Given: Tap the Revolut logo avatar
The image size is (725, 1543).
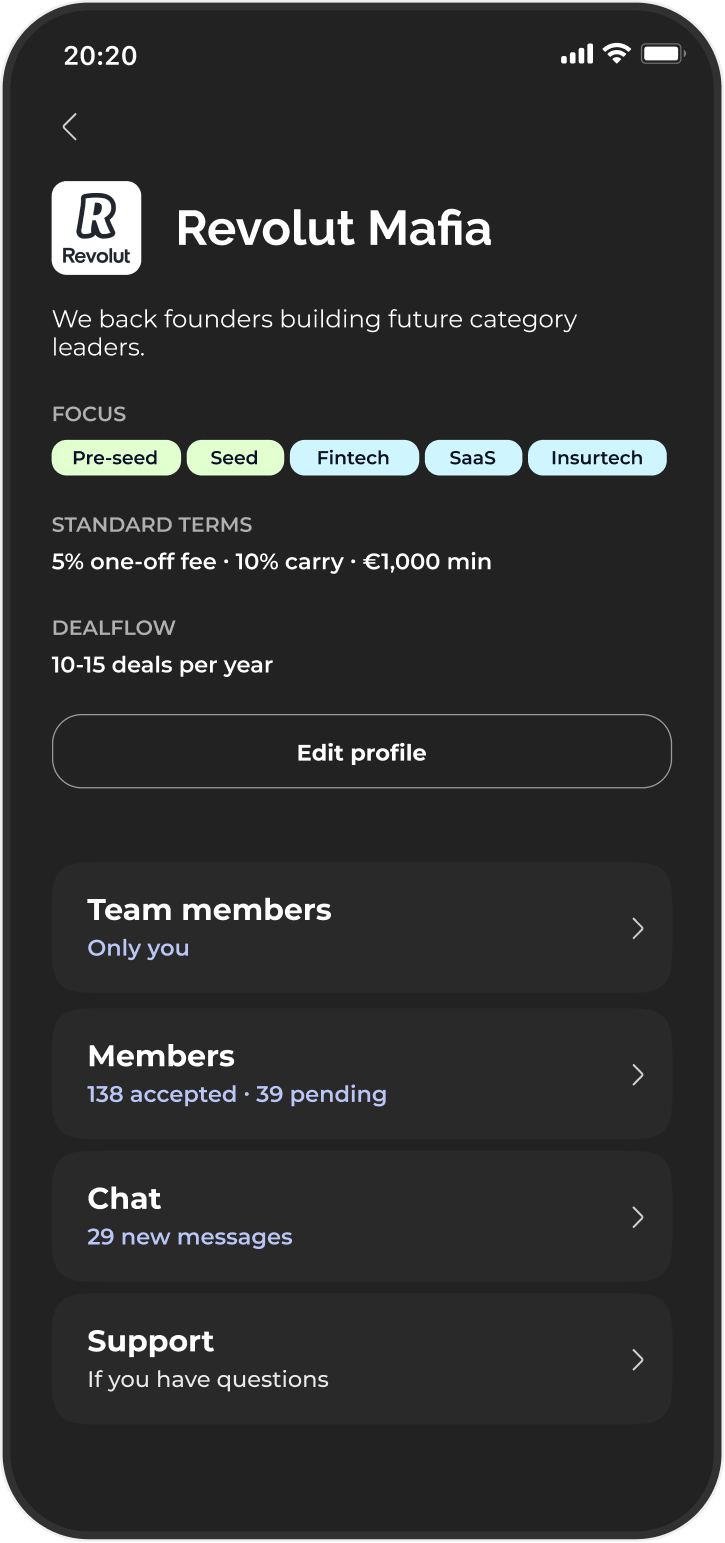Looking at the screenshot, I should (96, 227).
